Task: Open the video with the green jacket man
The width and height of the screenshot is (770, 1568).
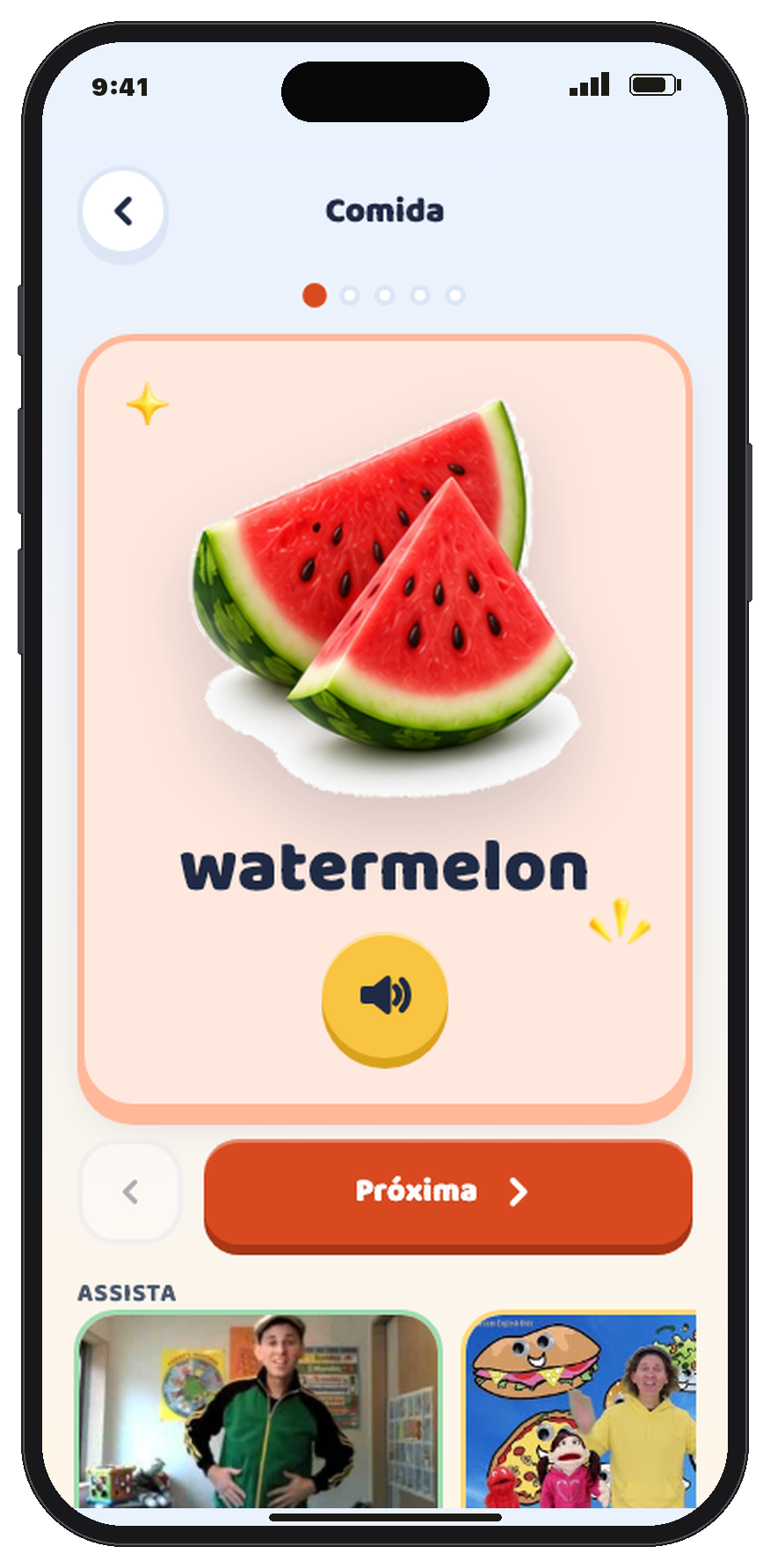Action: (258, 1409)
